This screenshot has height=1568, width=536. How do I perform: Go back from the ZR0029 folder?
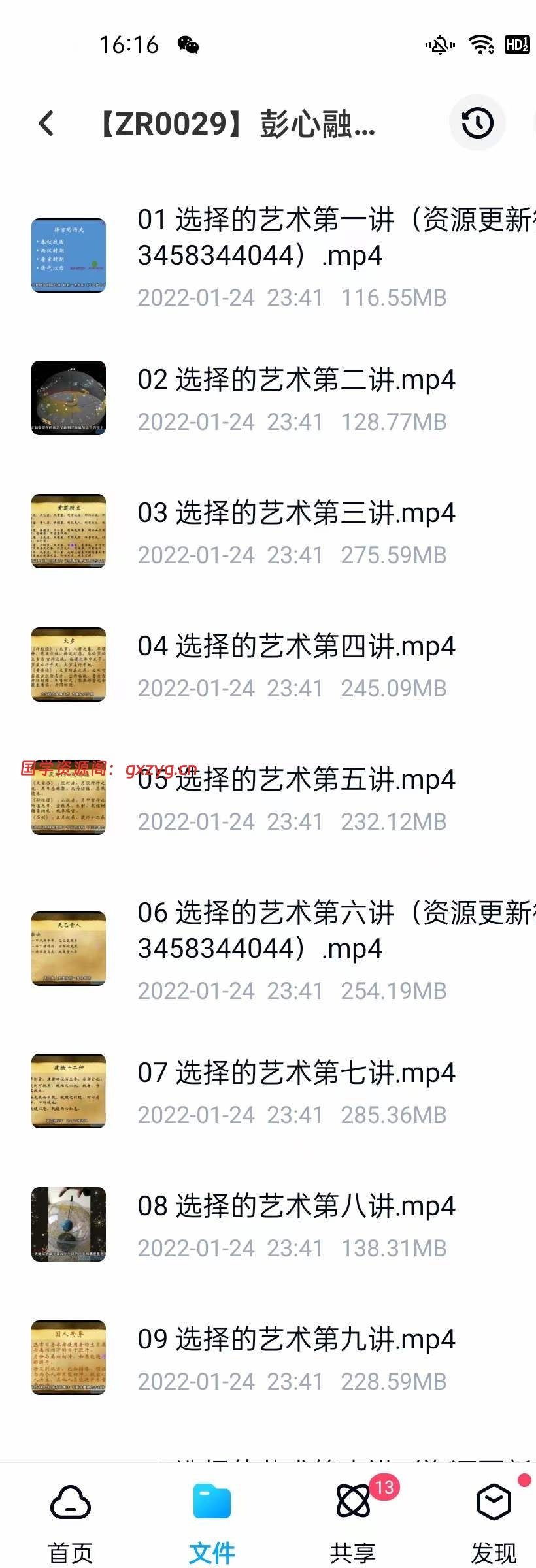click(x=46, y=123)
